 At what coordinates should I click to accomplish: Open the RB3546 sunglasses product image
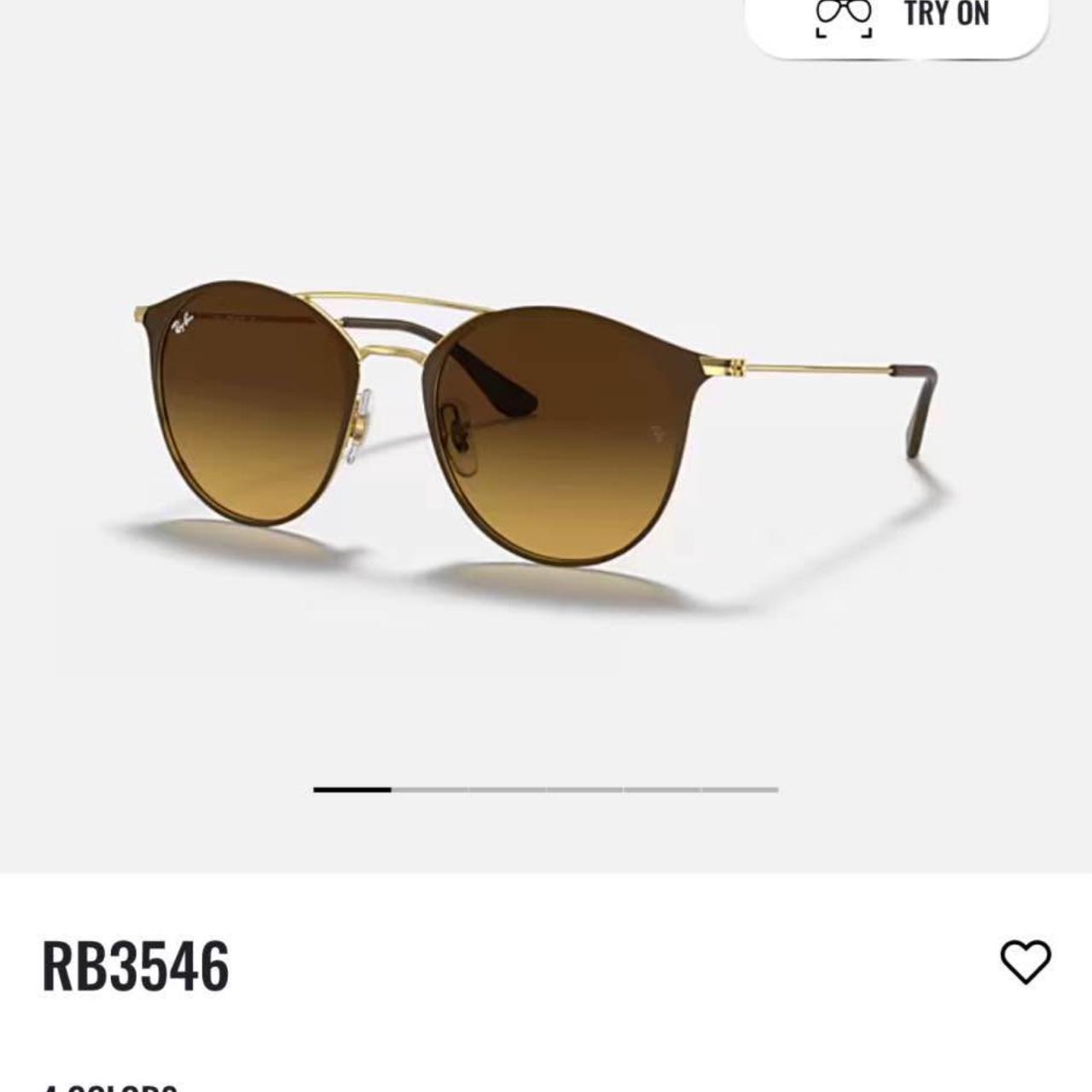click(537, 427)
